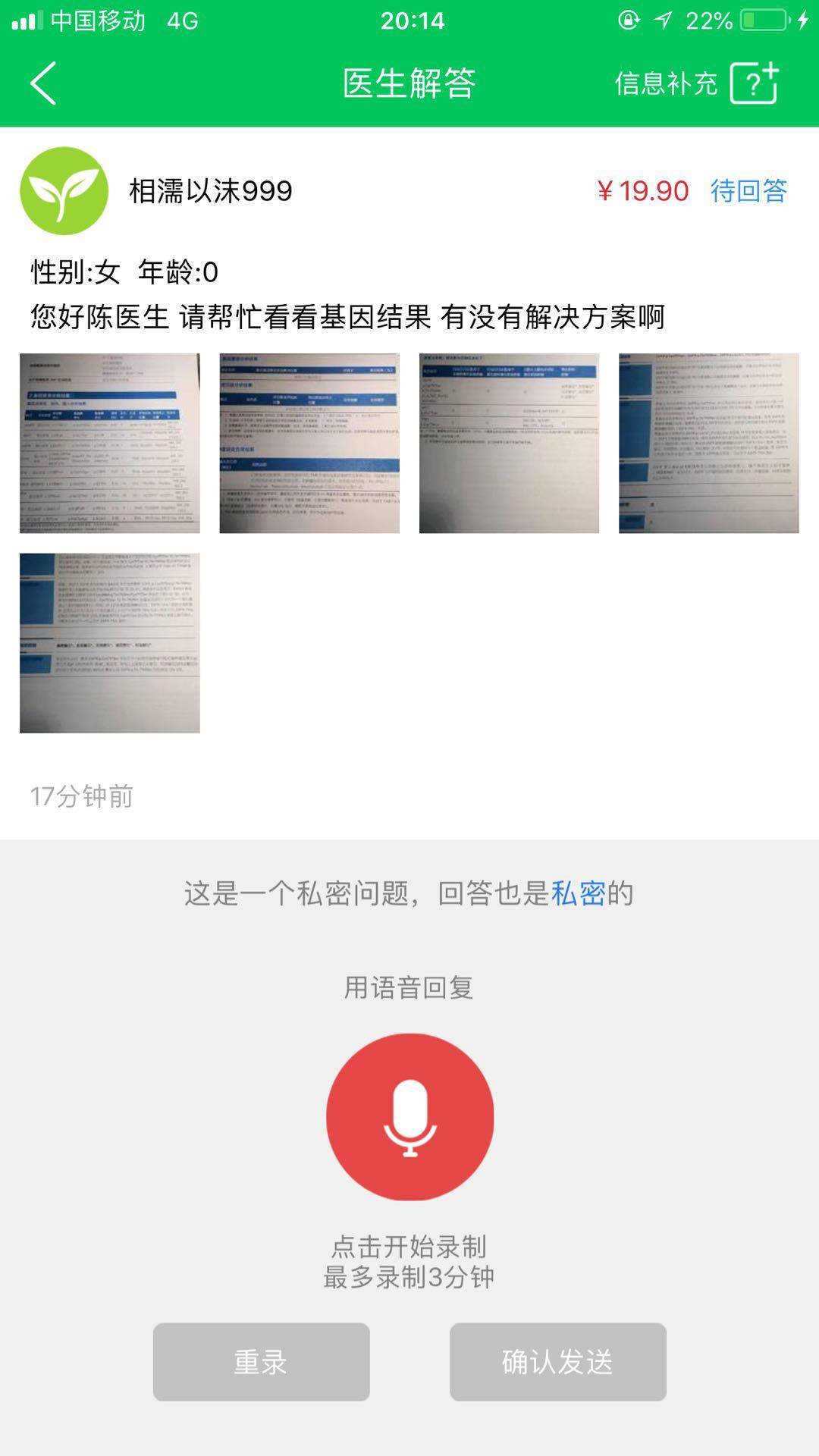Tap 信息补充 to request more information
819x1456 pixels.
coord(696,83)
